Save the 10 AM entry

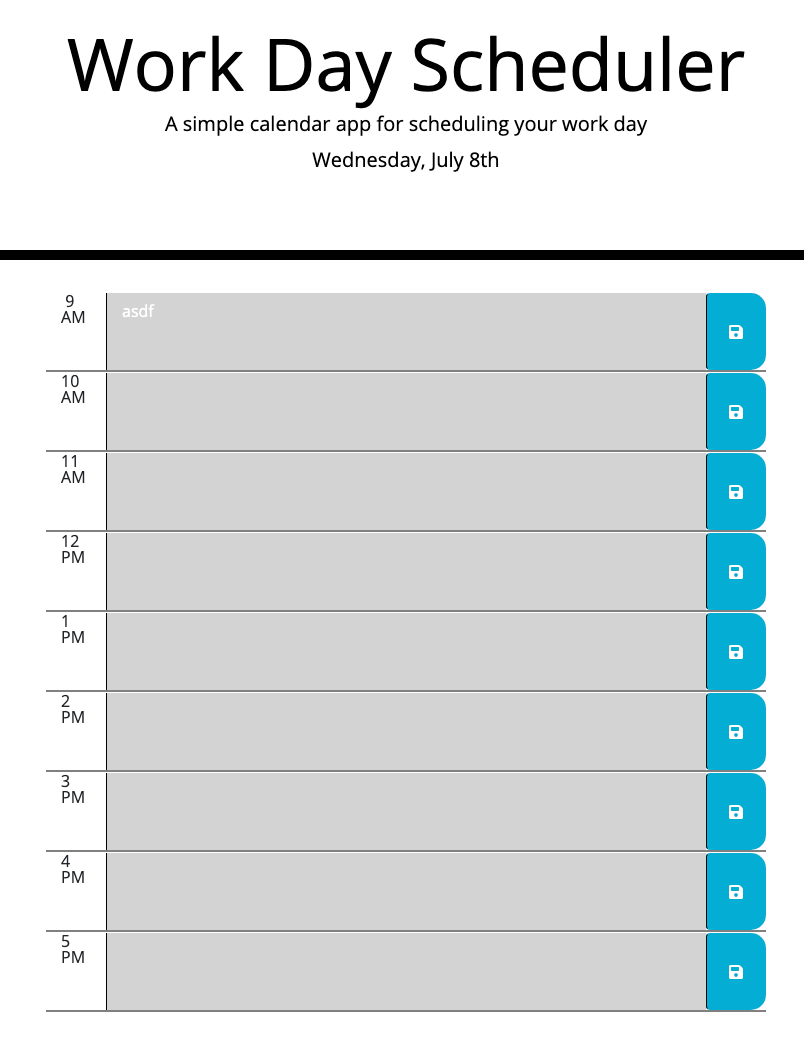735,411
